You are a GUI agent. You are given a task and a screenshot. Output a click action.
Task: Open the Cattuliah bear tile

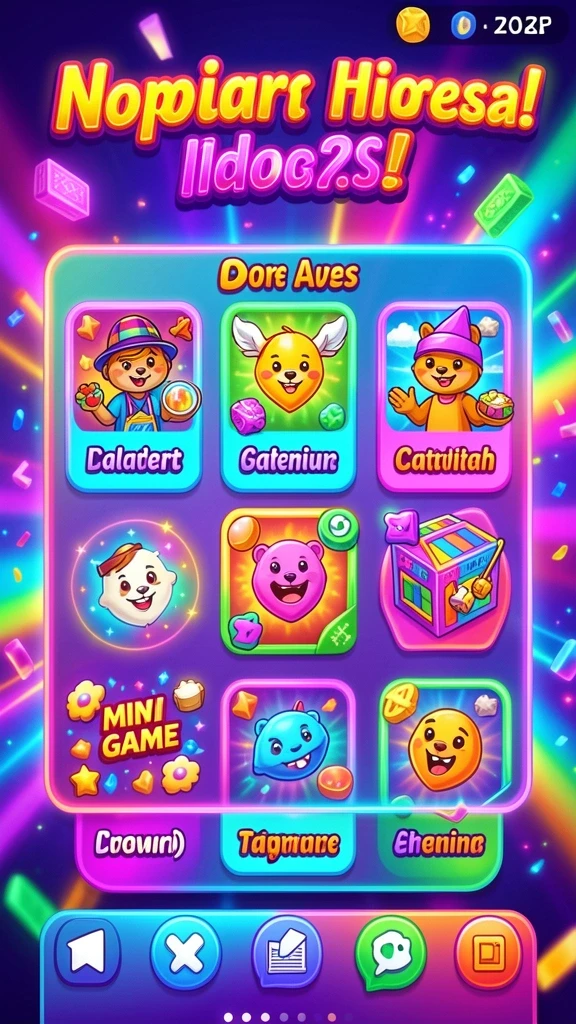pyautogui.click(x=444, y=396)
